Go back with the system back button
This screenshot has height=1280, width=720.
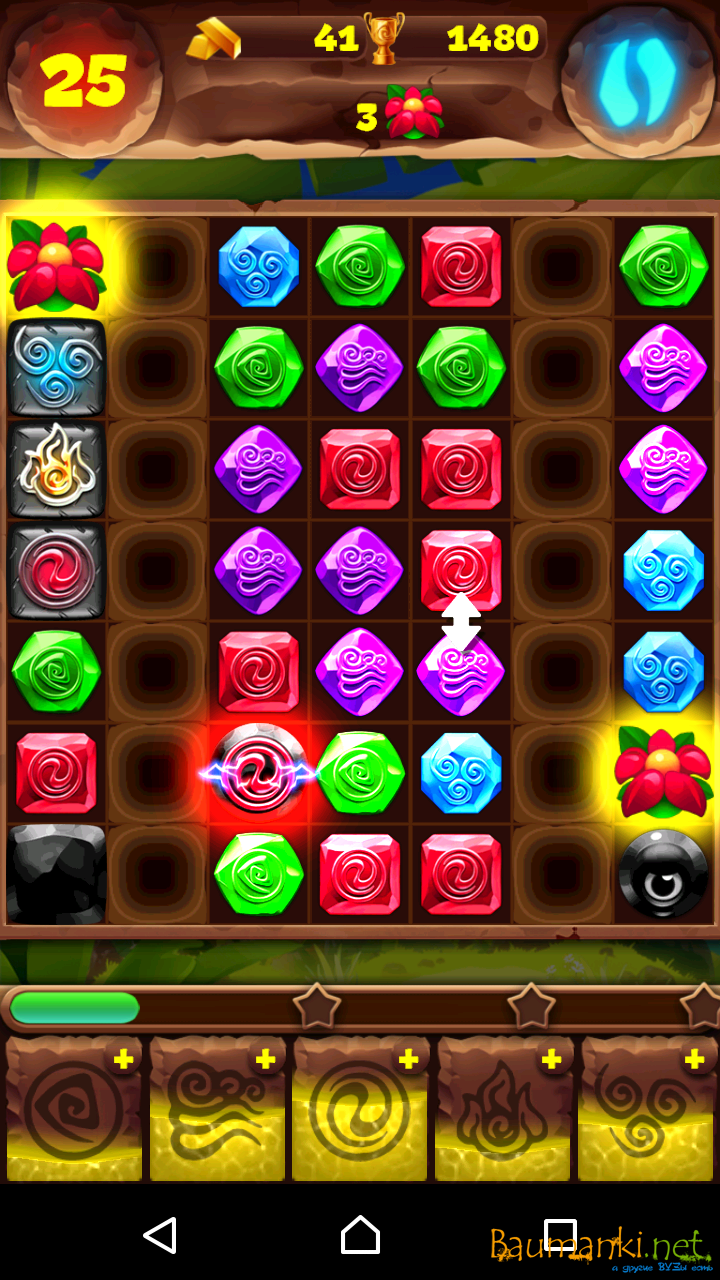click(x=160, y=1236)
